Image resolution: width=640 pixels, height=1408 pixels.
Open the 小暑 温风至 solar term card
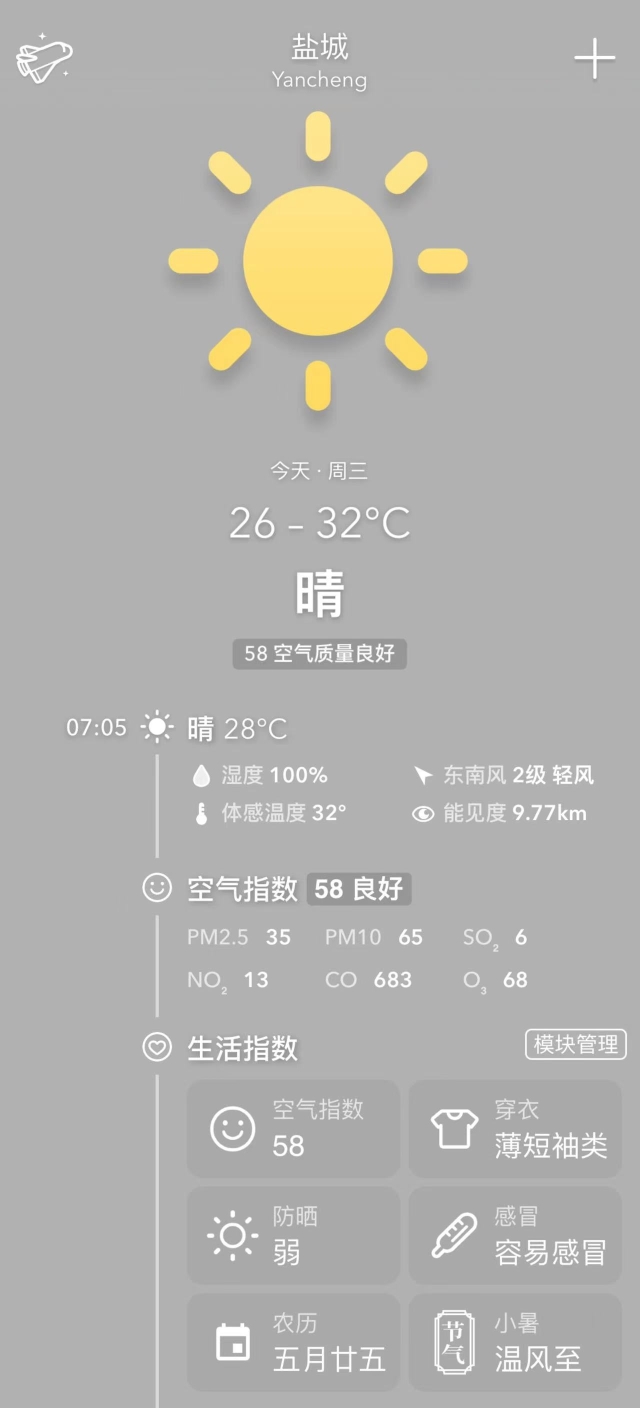[515, 1342]
